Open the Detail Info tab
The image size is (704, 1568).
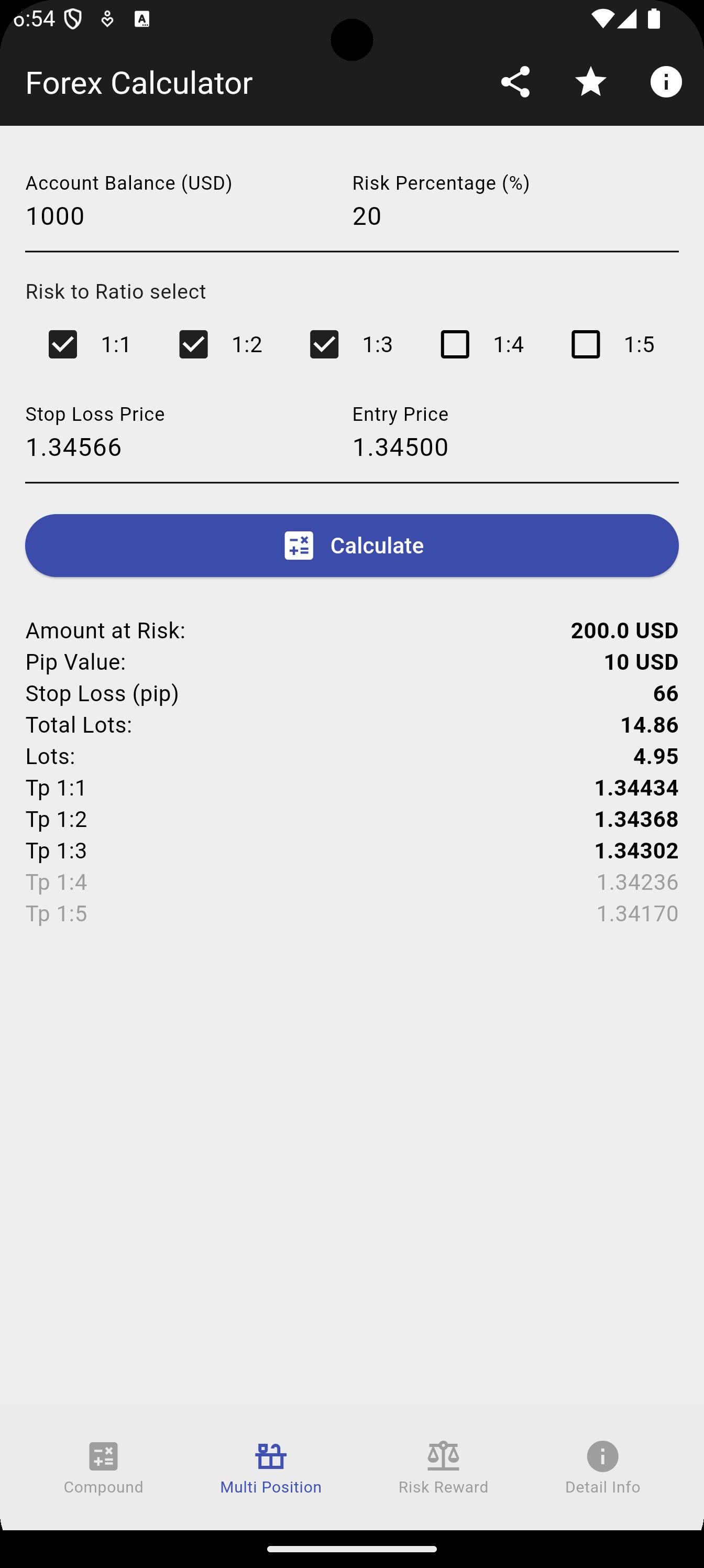tap(602, 1467)
